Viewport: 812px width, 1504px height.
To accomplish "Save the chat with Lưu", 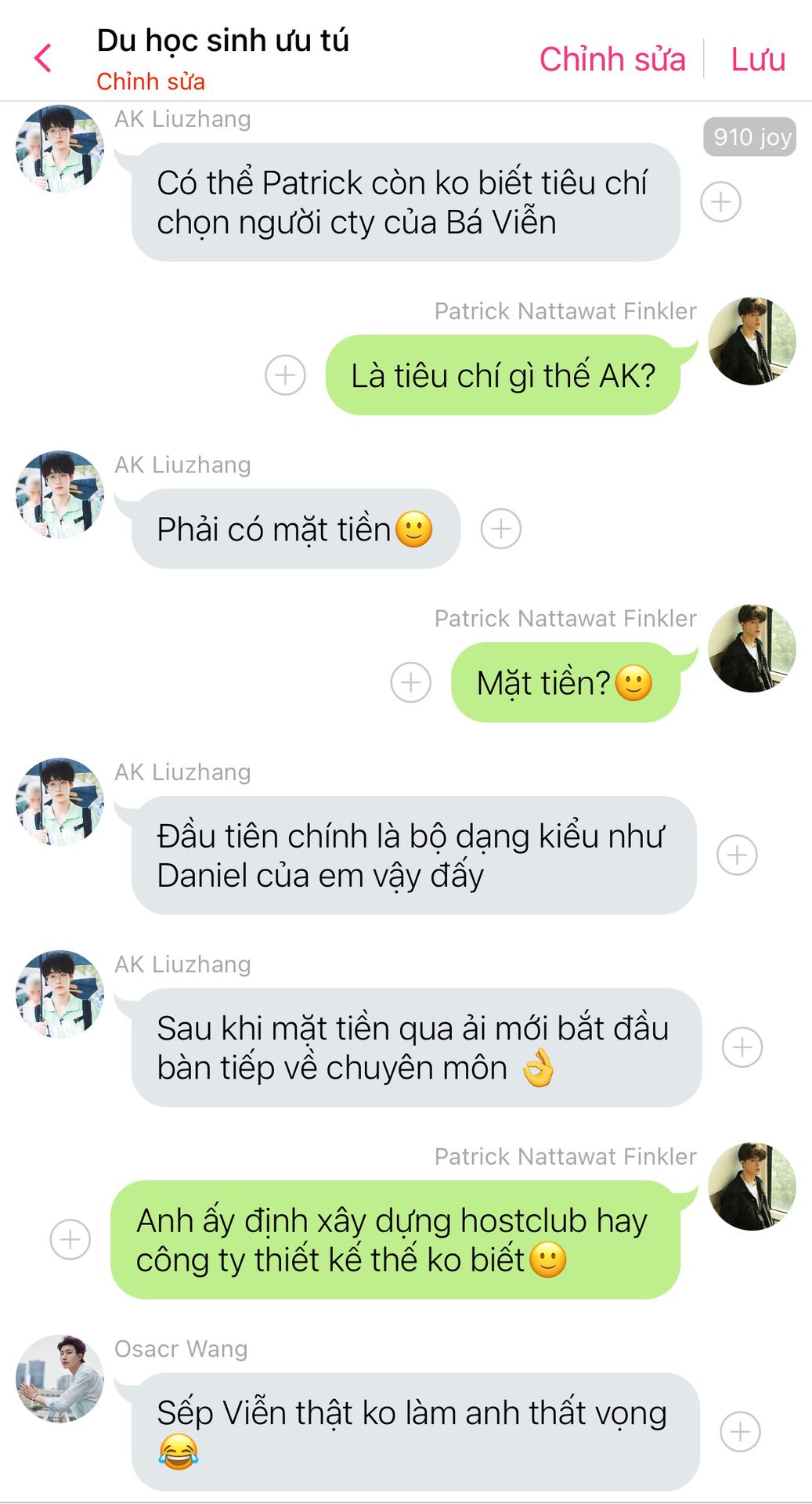I will pyautogui.click(x=757, y=60).
